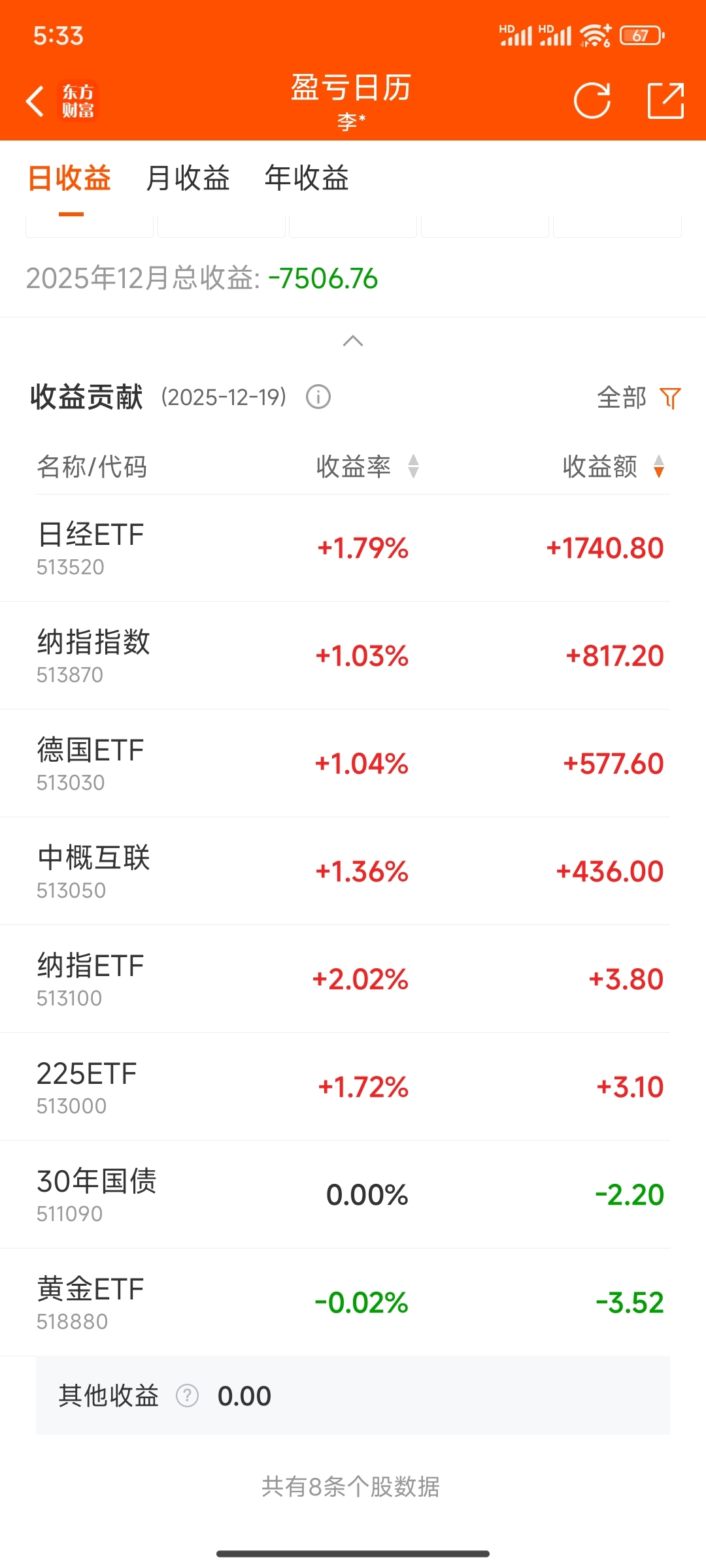The height and width of the screenshot is (1568, 706).
Task: Open the 纳指ETF 513100 row
Action: [353, 979]
